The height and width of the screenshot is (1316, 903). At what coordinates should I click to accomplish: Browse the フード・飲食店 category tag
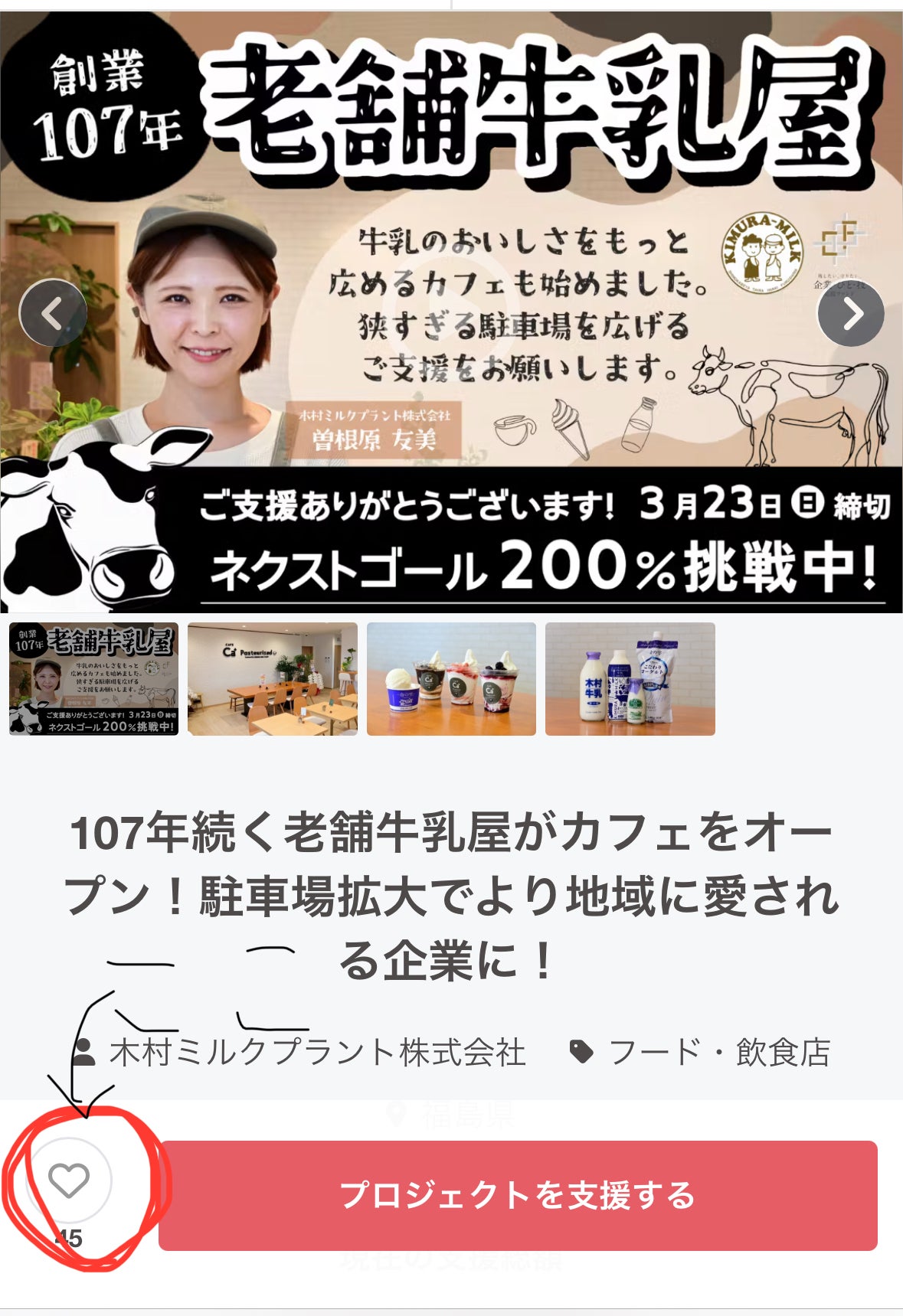point(718,1053)
